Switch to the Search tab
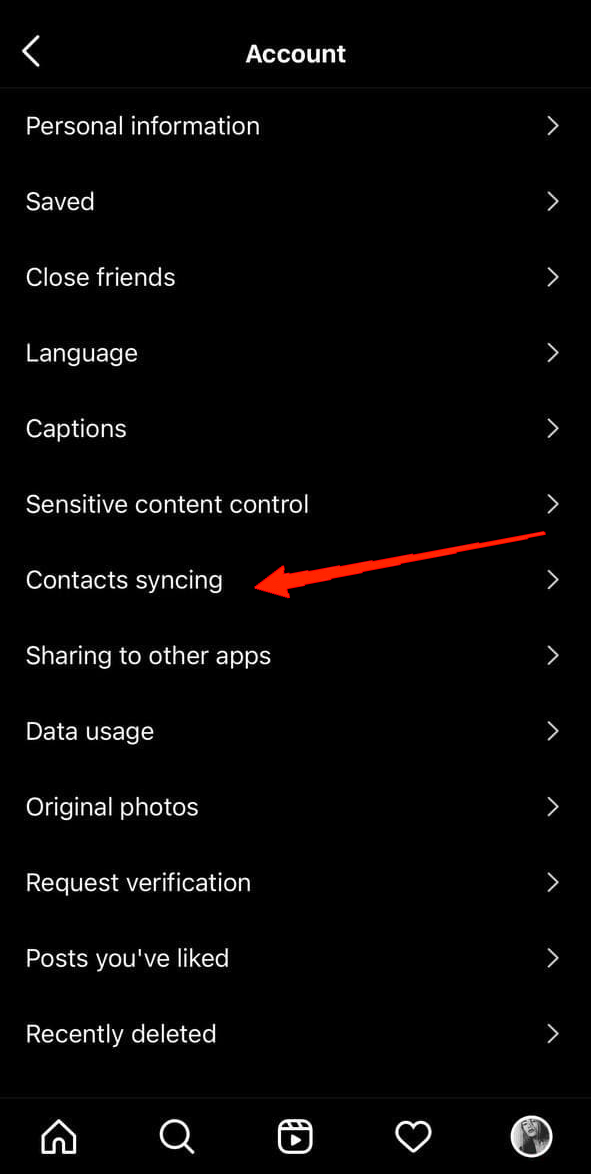The height and width of the screenshot is (1174, 591). pos(178,1137)
